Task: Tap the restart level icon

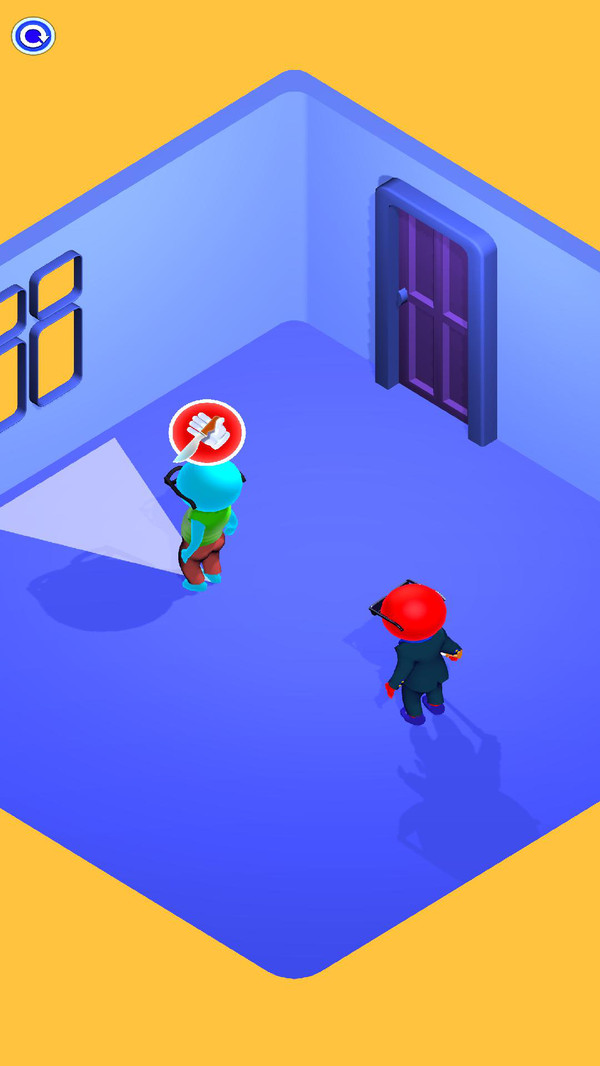Action: (x=33, y=37)
